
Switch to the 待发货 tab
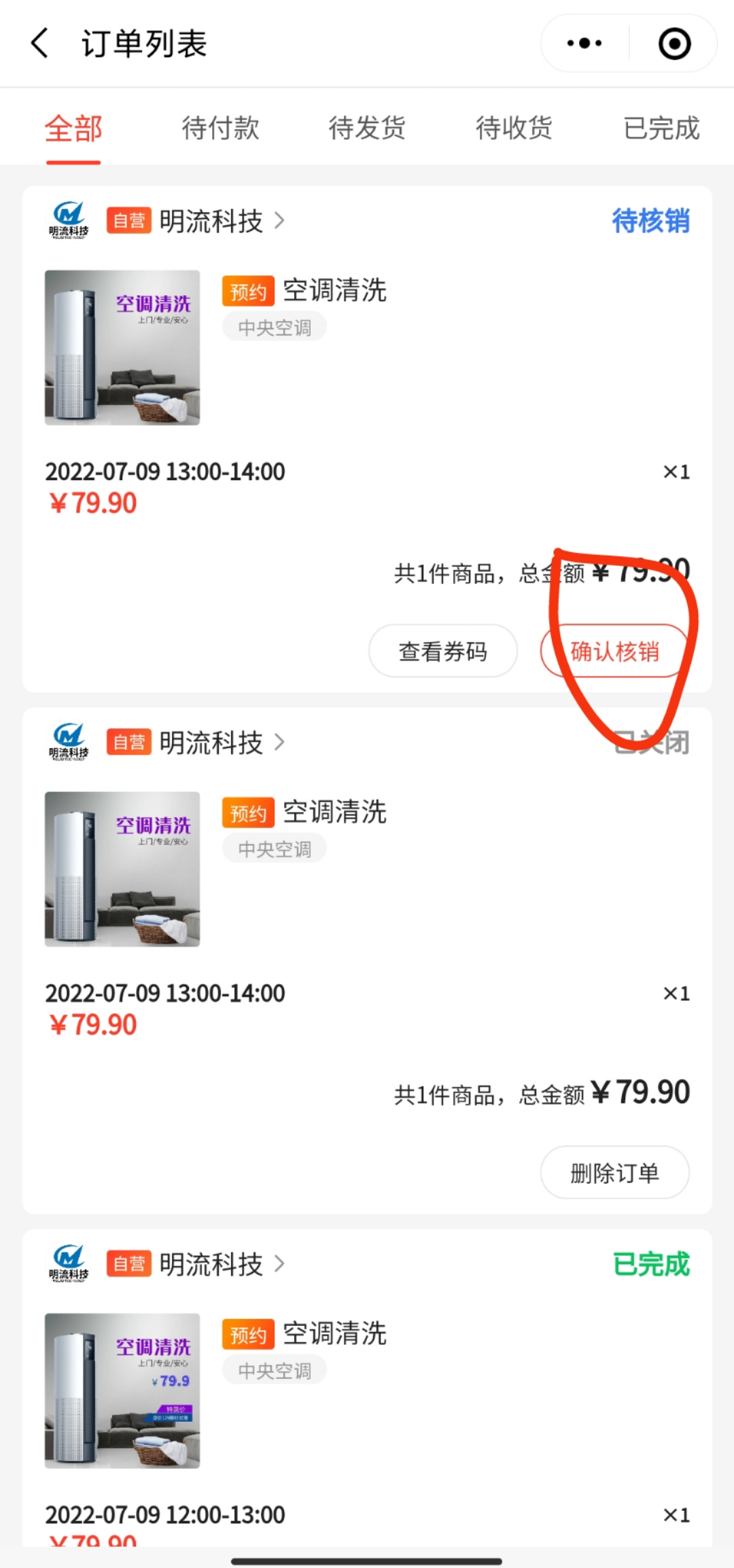coord(367,129)
